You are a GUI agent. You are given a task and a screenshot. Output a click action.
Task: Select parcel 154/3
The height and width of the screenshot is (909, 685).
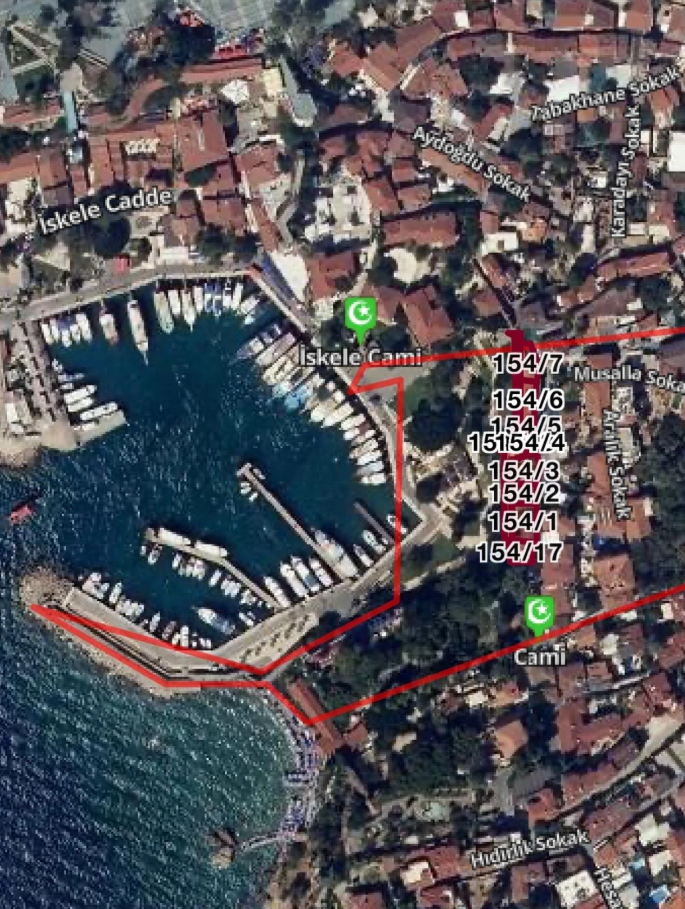click(523, 470)
